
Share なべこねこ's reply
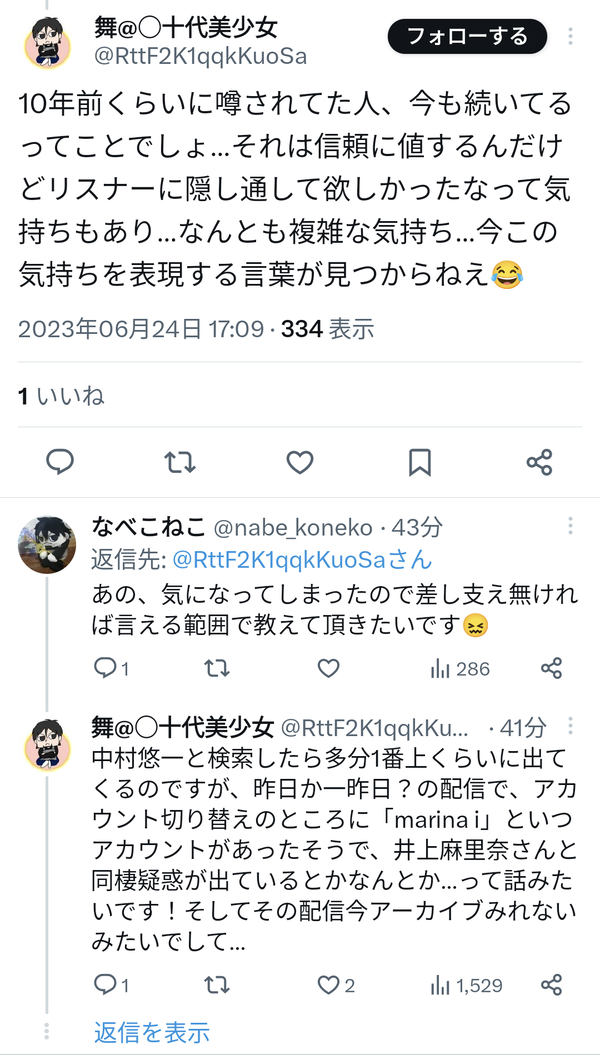tap(551, 668)
